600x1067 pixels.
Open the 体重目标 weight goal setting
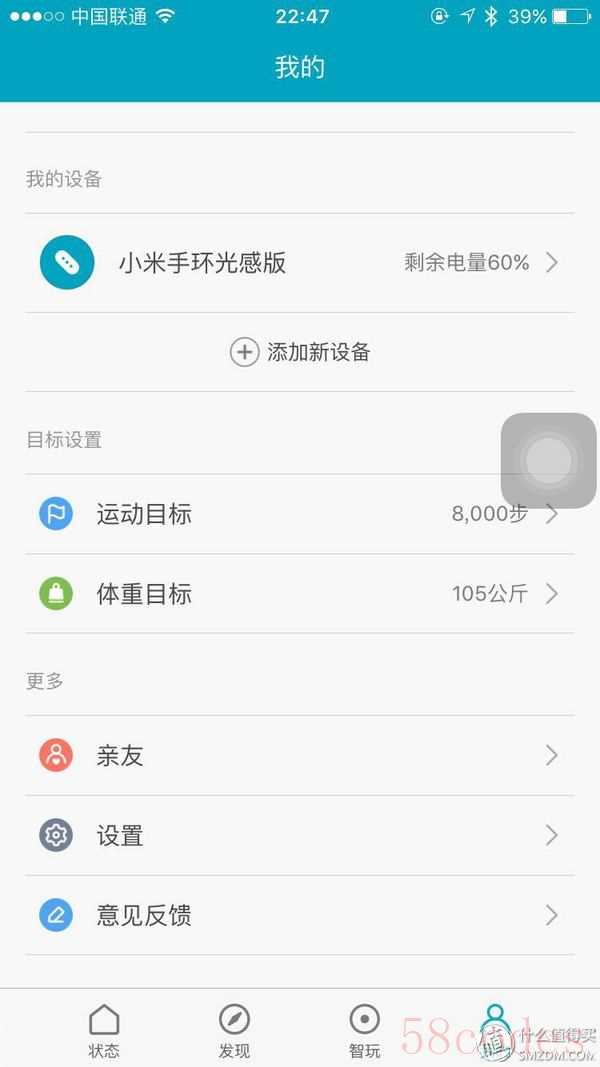(x=300, y=593)
